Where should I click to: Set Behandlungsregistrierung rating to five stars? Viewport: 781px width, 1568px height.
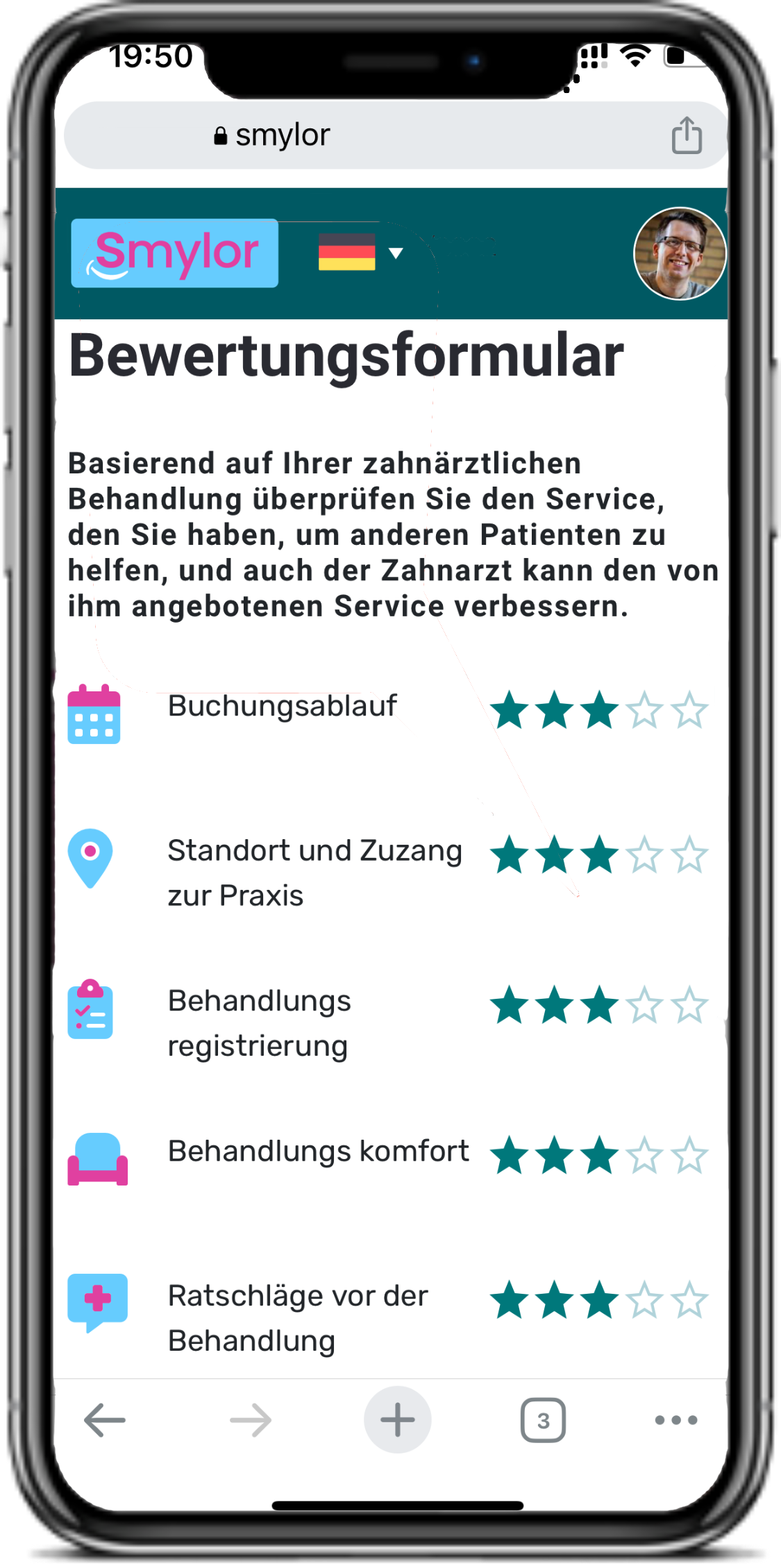click(x=689, y=1005)
